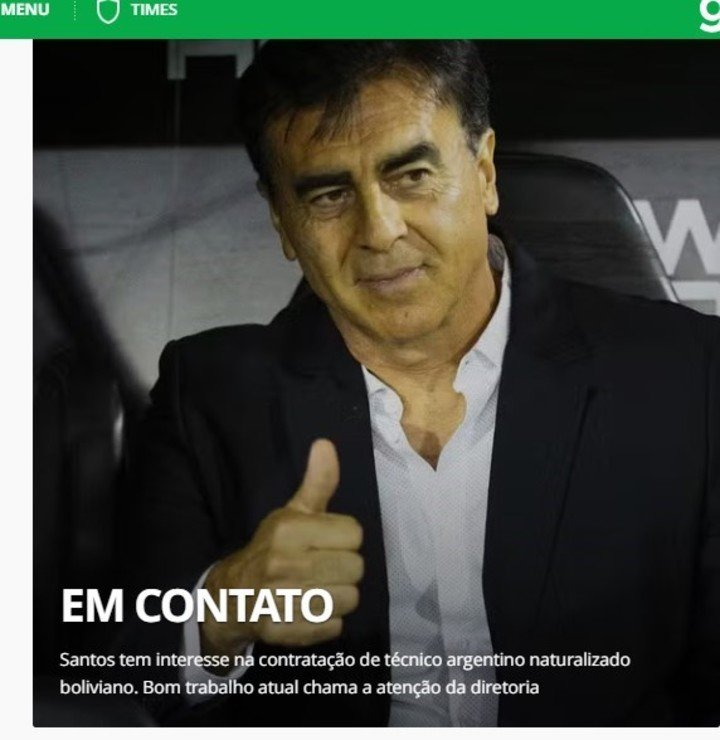Open the TIMES teams selector
720x740 pixels.
[x=138, y=10]
